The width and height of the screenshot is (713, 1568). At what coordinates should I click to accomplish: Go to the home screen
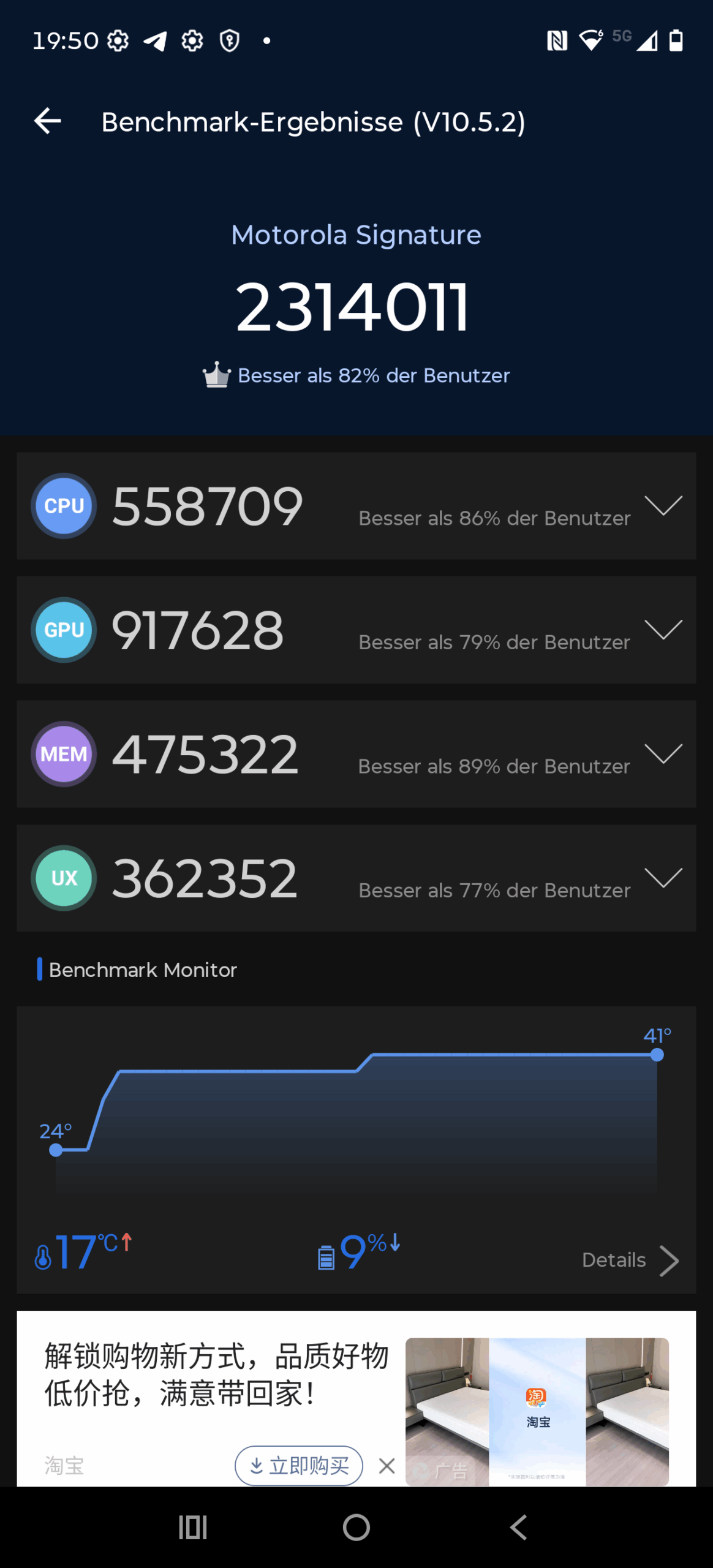(x=356, y=1528)
